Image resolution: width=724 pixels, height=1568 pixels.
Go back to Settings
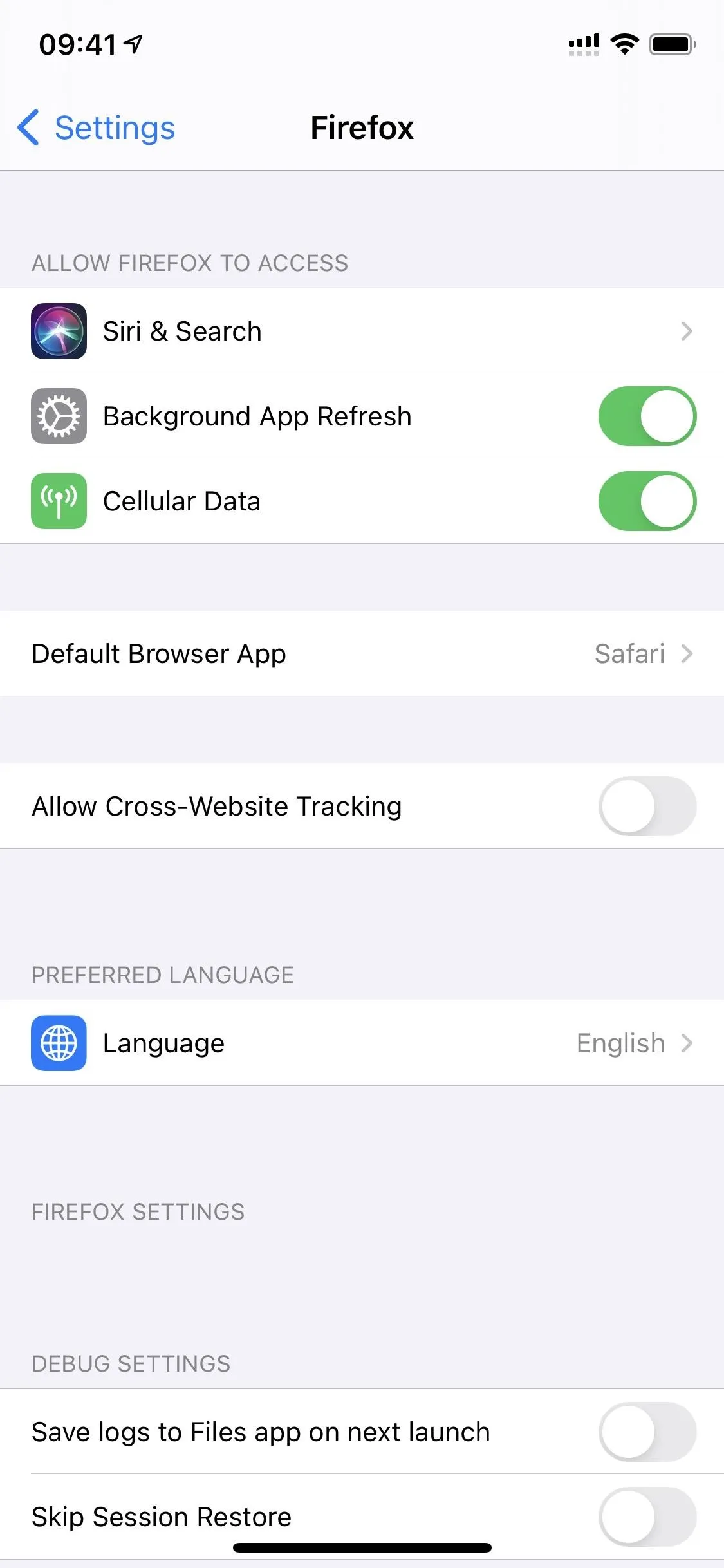[97, 127]
